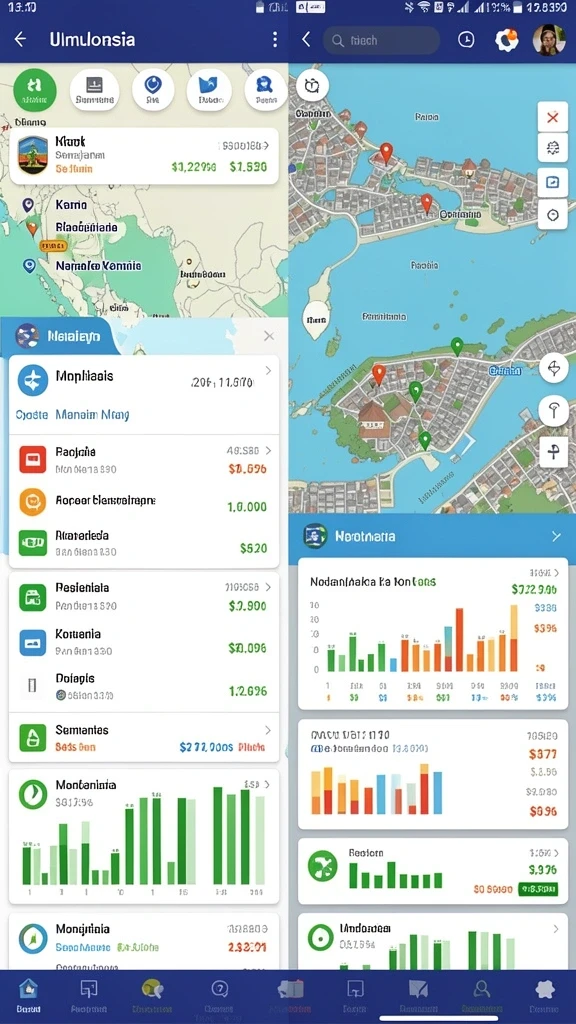Open the Semantes row

pos(144,737)
